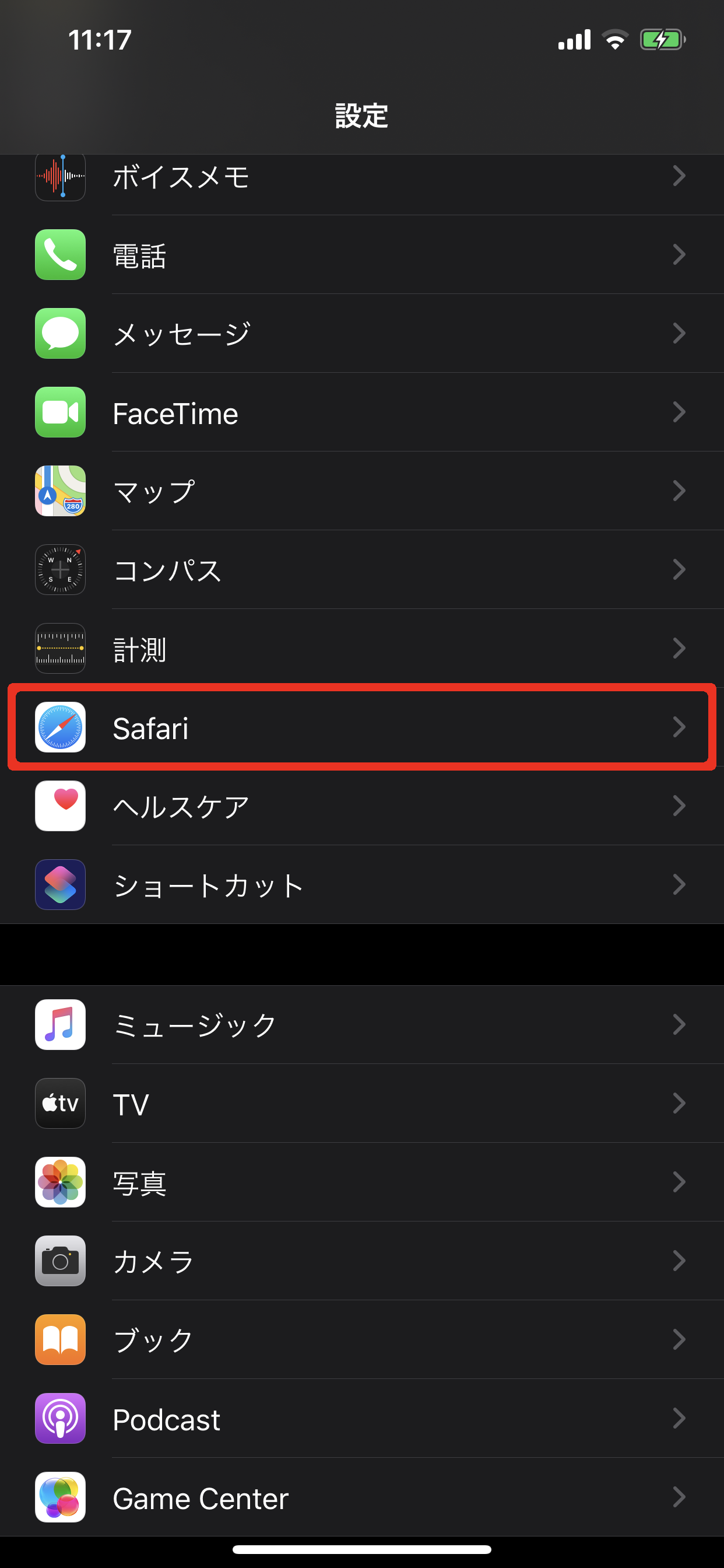
Task: Go to カメラ settings
Action: (x=361, y=1261)
